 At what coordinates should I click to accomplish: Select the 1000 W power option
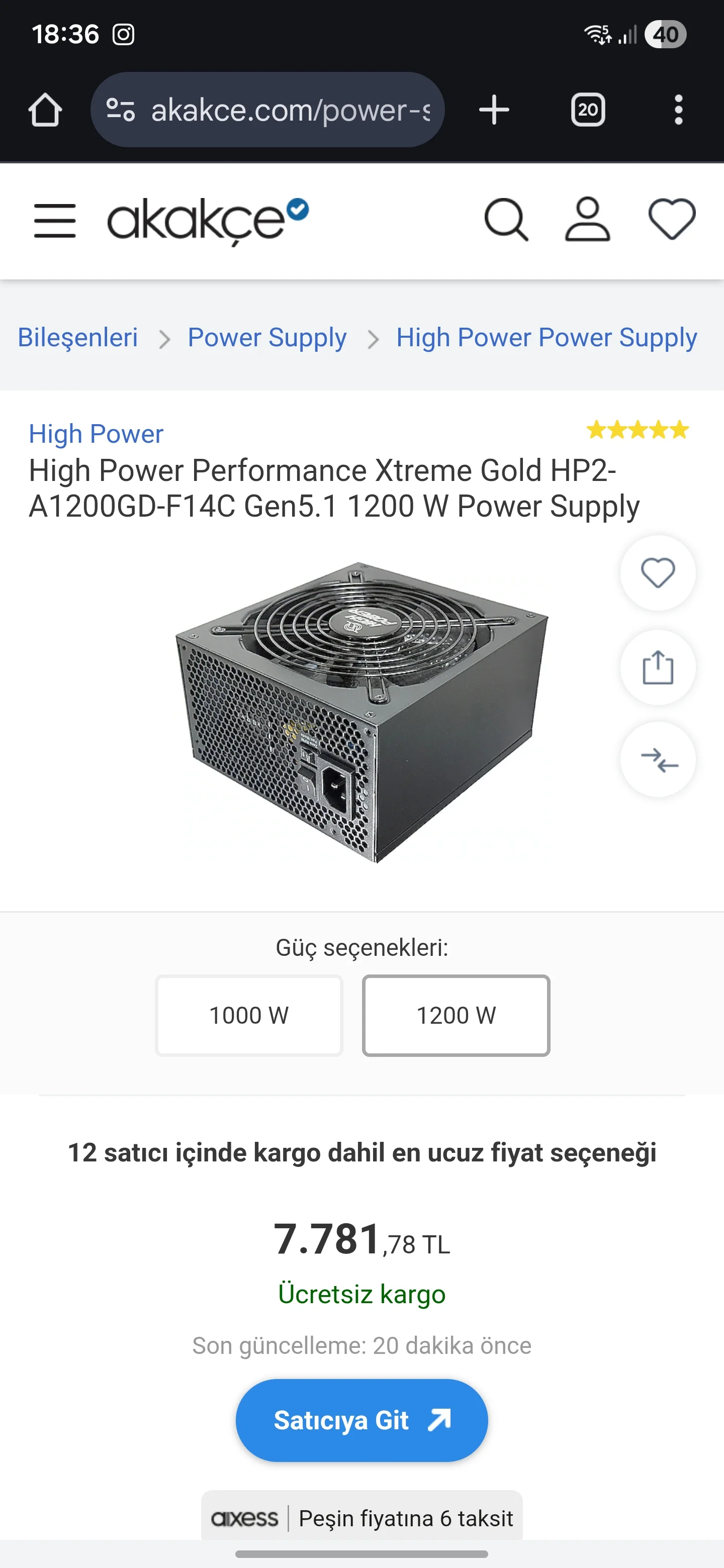(249, 1015)
